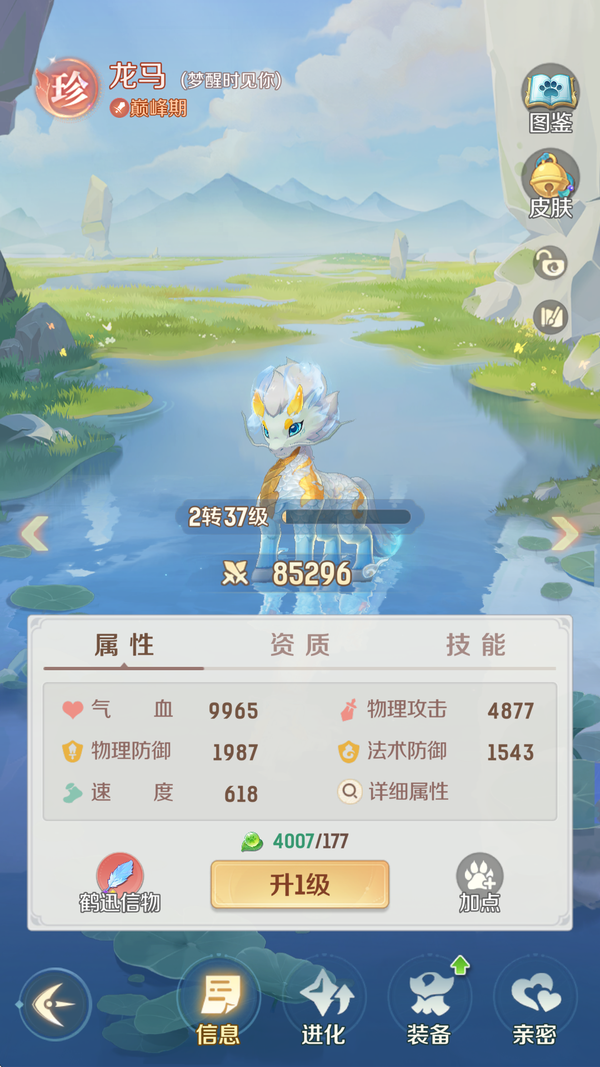Tap the 升1级 level up button

point(300,885)
